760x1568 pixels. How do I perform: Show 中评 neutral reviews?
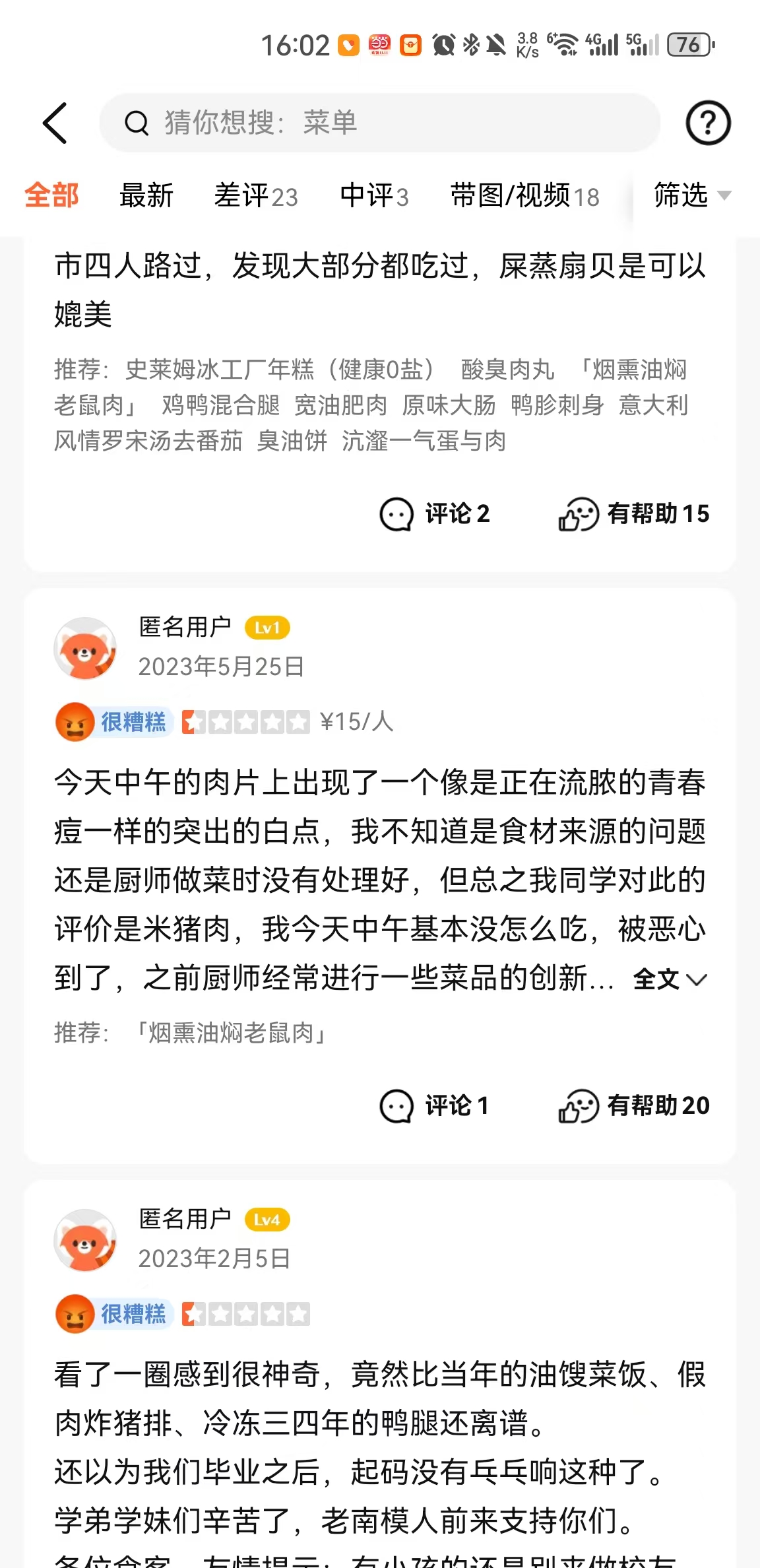coord(373,196)
